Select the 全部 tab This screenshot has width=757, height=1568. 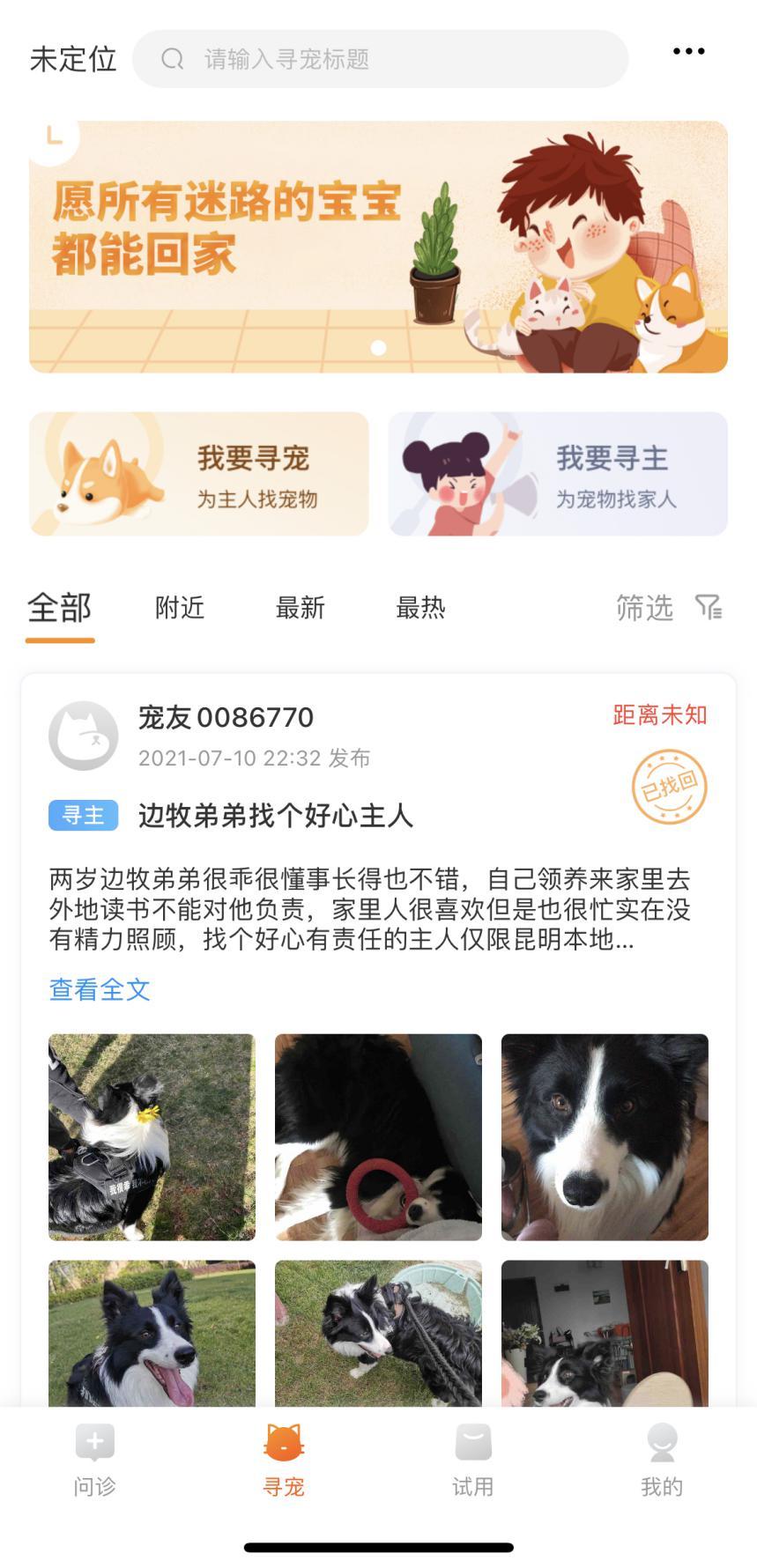click(60, 608)
